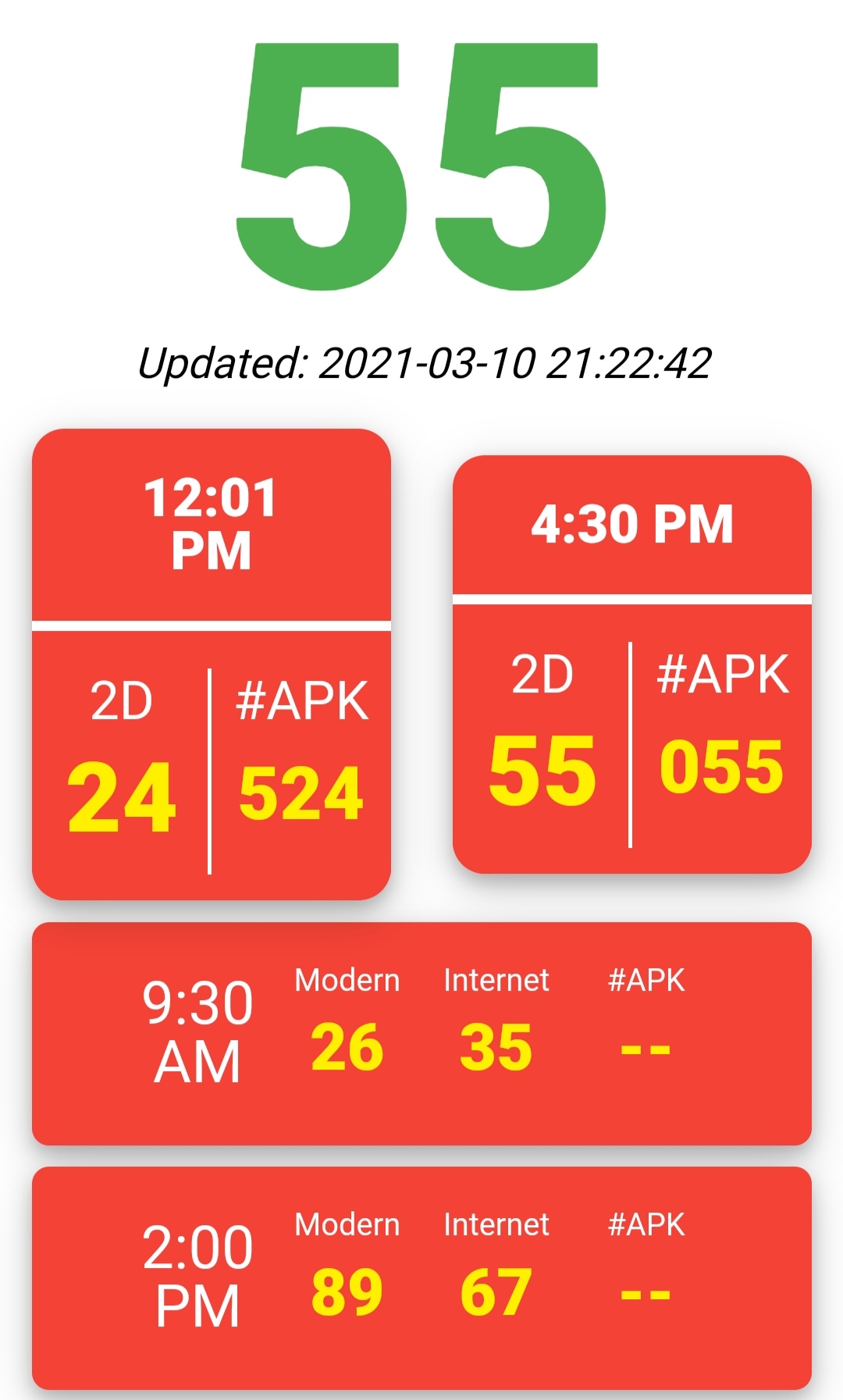This screenshot has width=843, height=1400.
Task: Open the 2:00 PM Modern Internet card
Action: pos(421,1277)
